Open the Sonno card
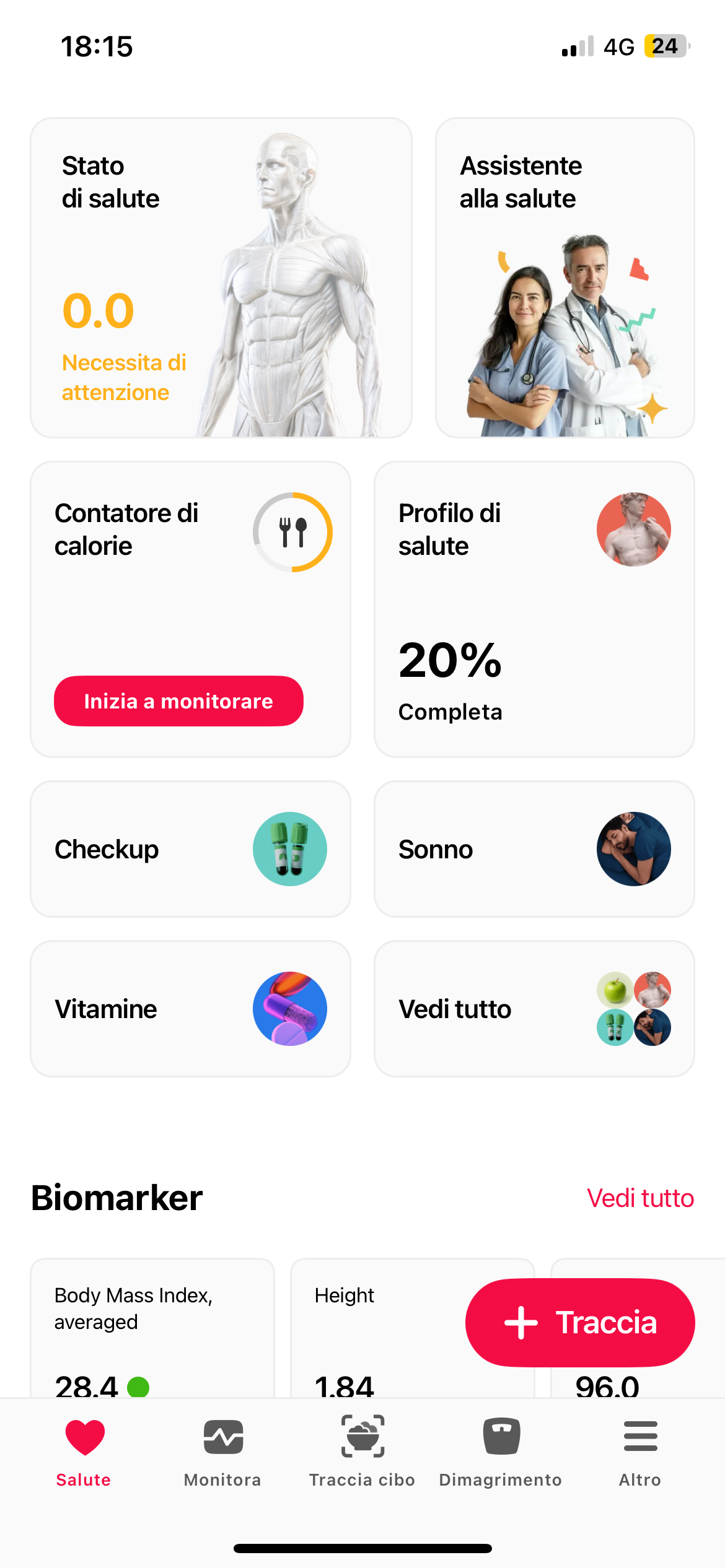Screen dimensions: 725x1568 (x=534, y=848)
